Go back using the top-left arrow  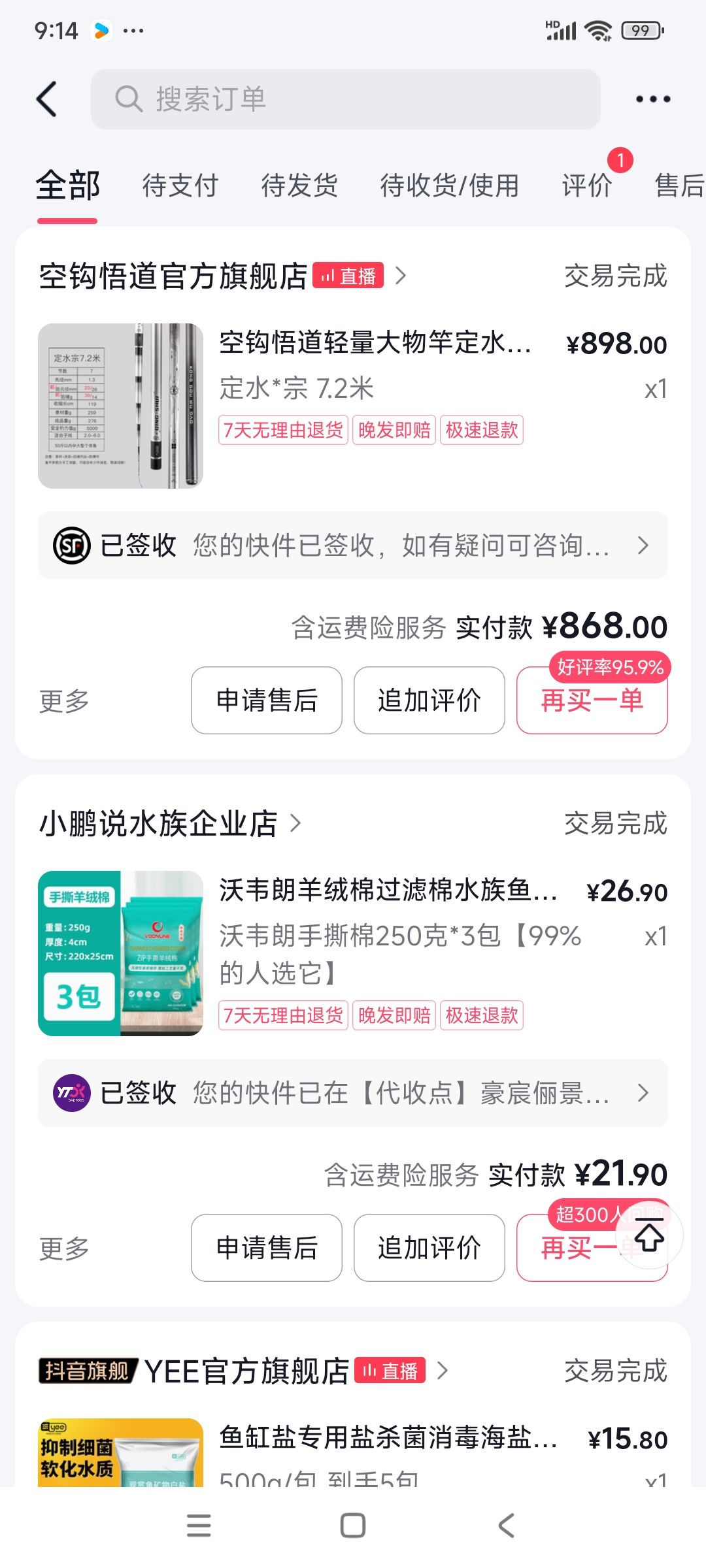47,99
